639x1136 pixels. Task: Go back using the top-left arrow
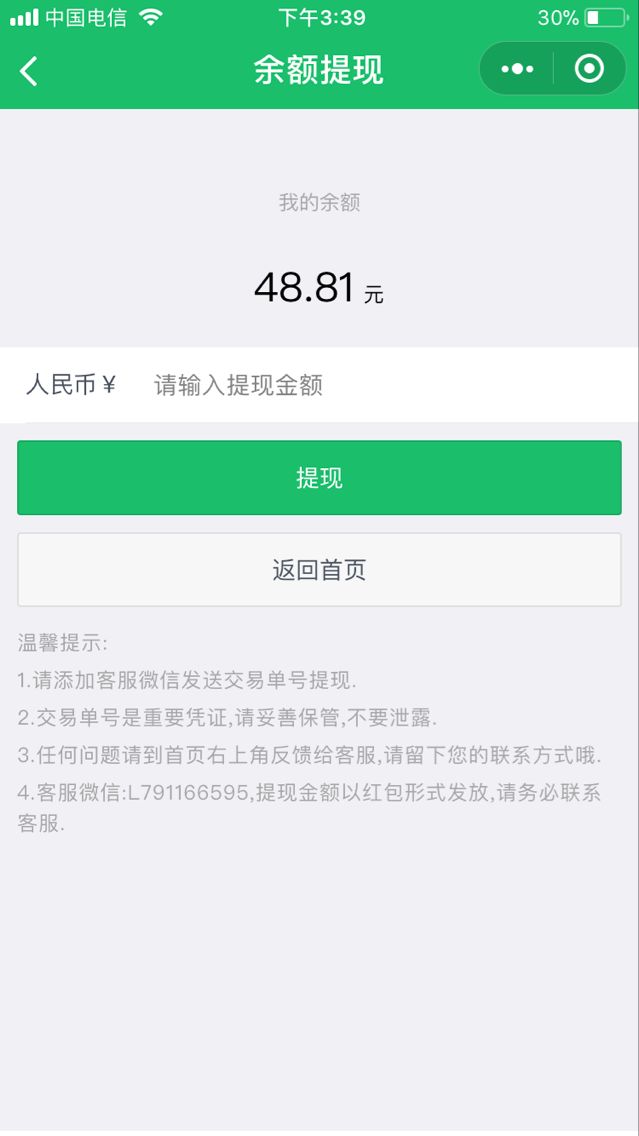(29, 70)
